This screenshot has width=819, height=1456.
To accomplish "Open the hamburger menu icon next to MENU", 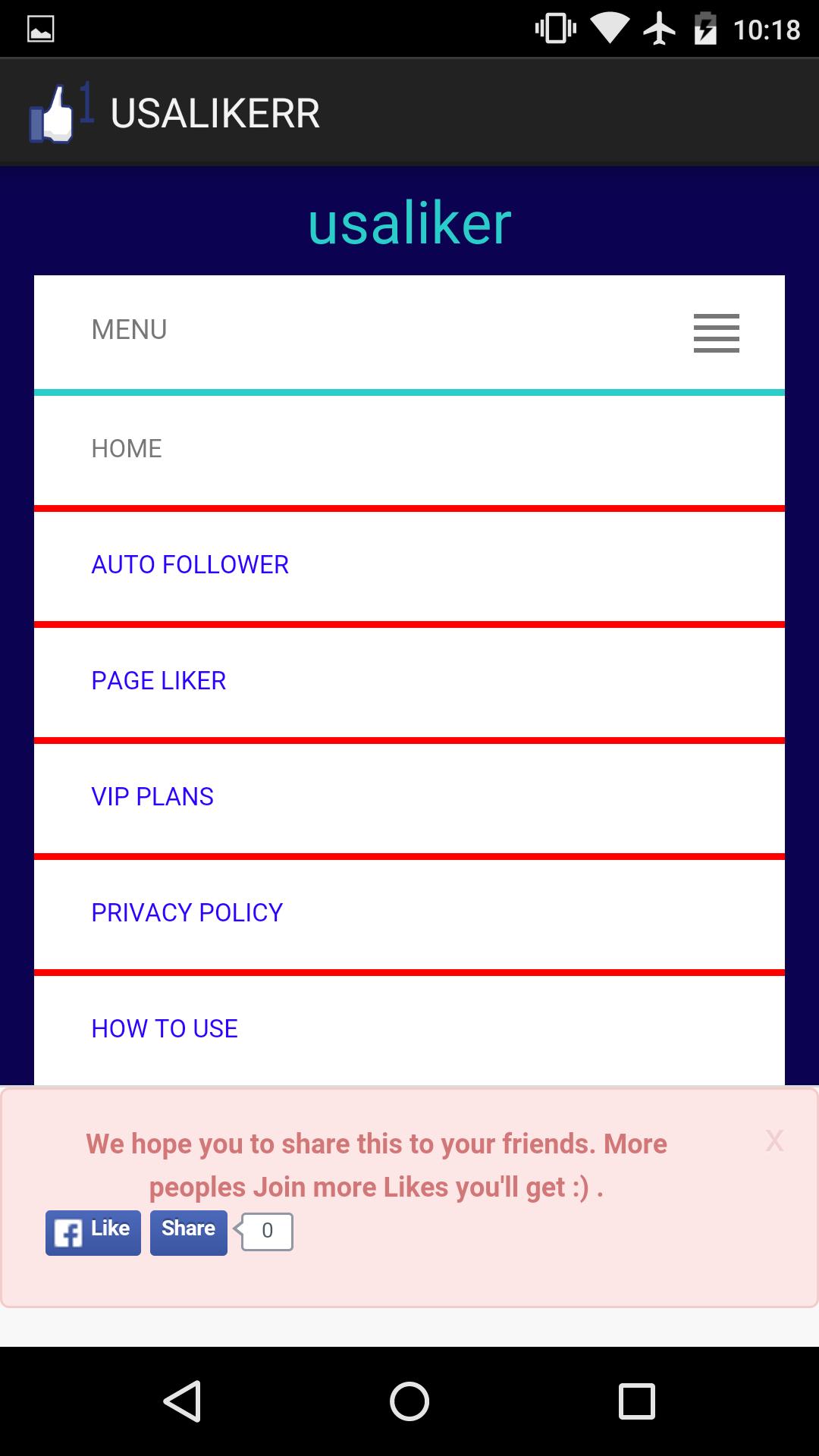I will pos(716,332).
